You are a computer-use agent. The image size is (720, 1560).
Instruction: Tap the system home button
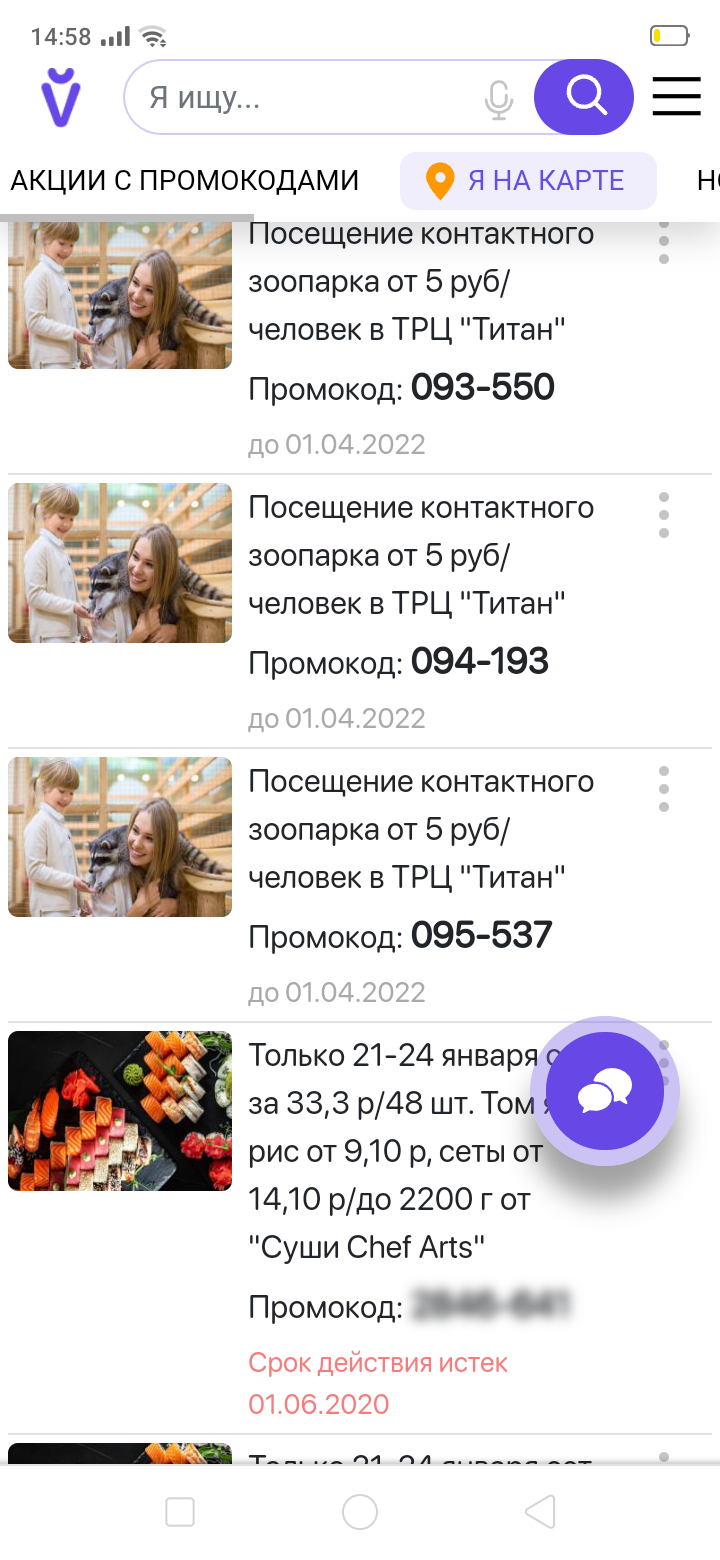click(360, 1513)
